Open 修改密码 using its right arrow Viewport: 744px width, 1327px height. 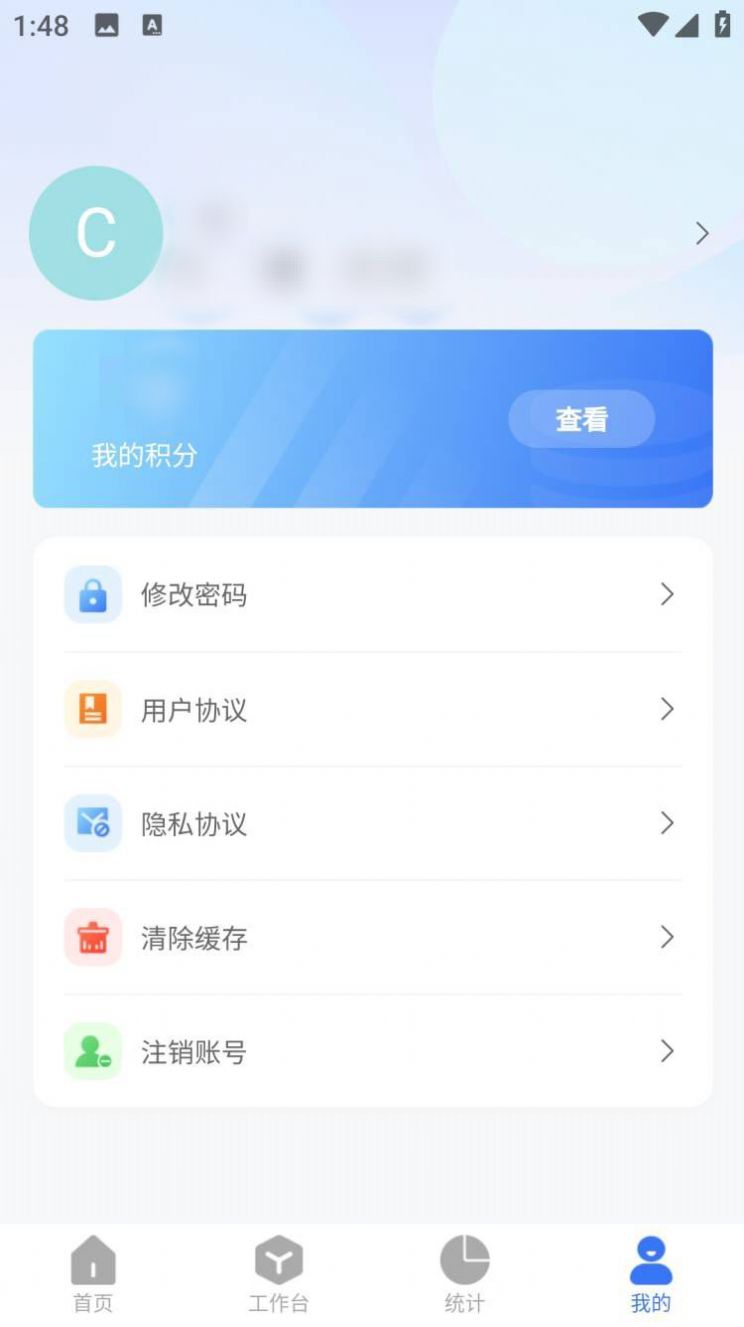pos(668,594)
